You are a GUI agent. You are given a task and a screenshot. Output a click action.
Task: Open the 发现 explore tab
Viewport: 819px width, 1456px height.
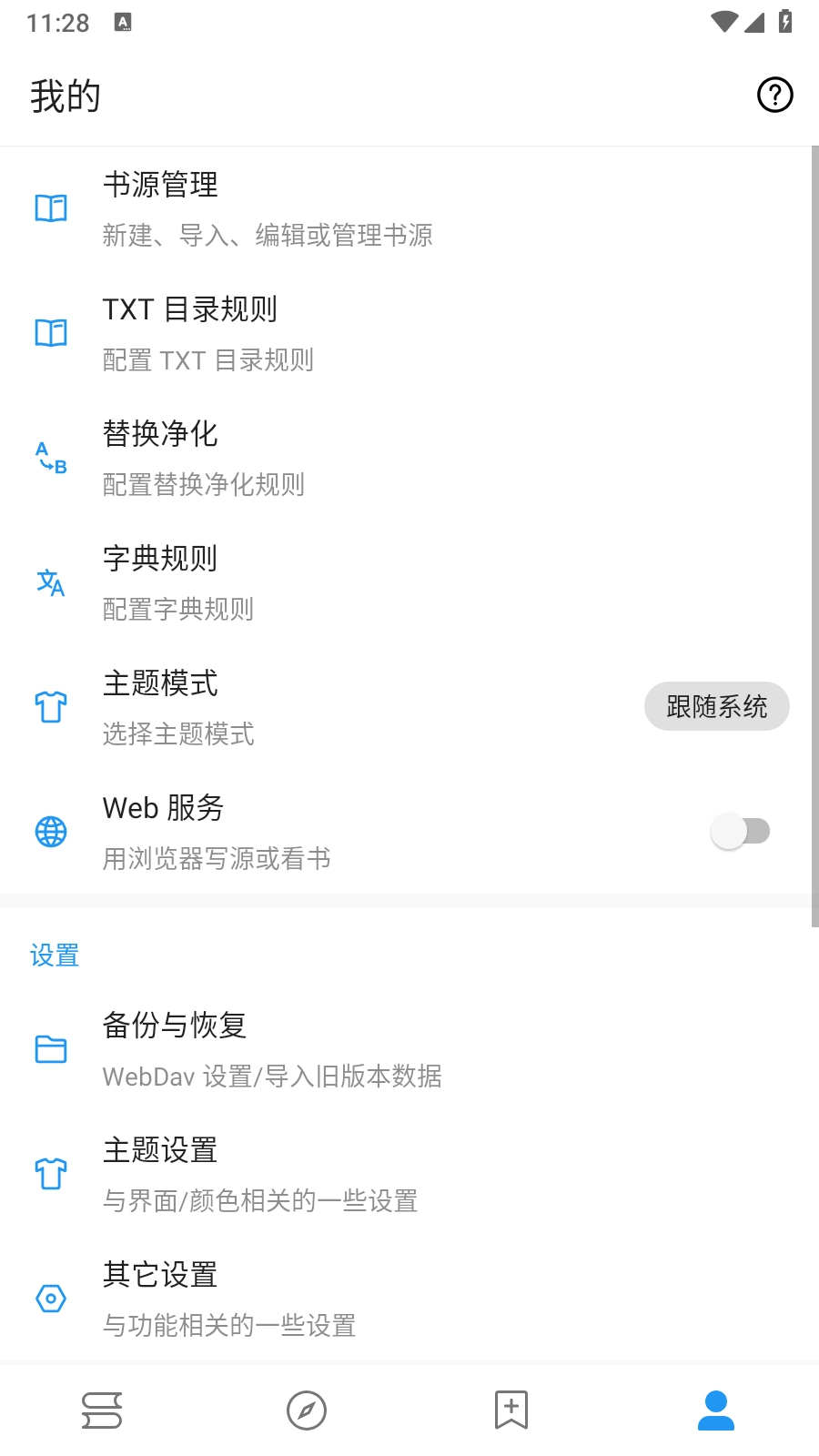pos(307,1410)
